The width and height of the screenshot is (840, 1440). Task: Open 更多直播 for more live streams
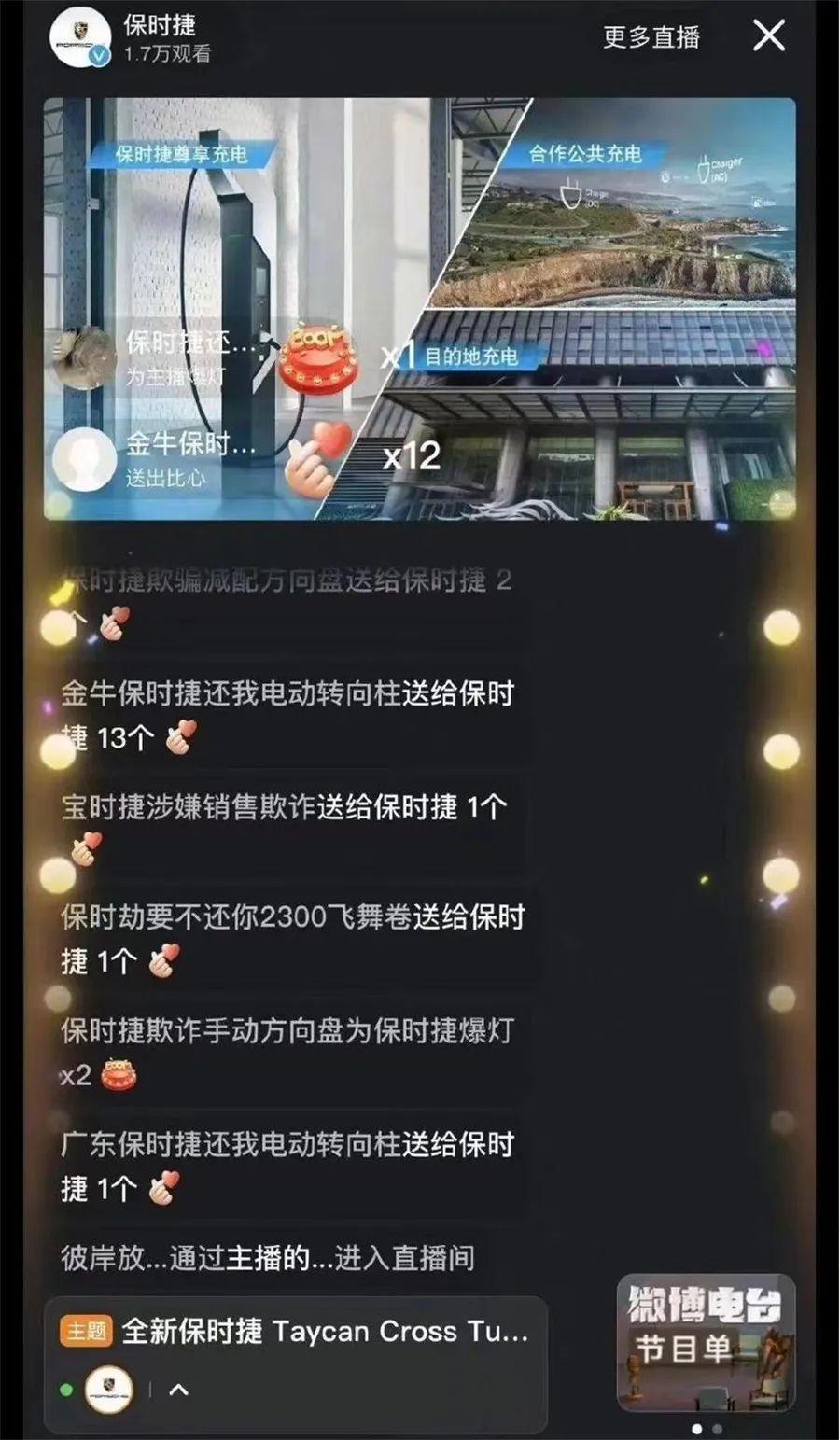point(651,37)
